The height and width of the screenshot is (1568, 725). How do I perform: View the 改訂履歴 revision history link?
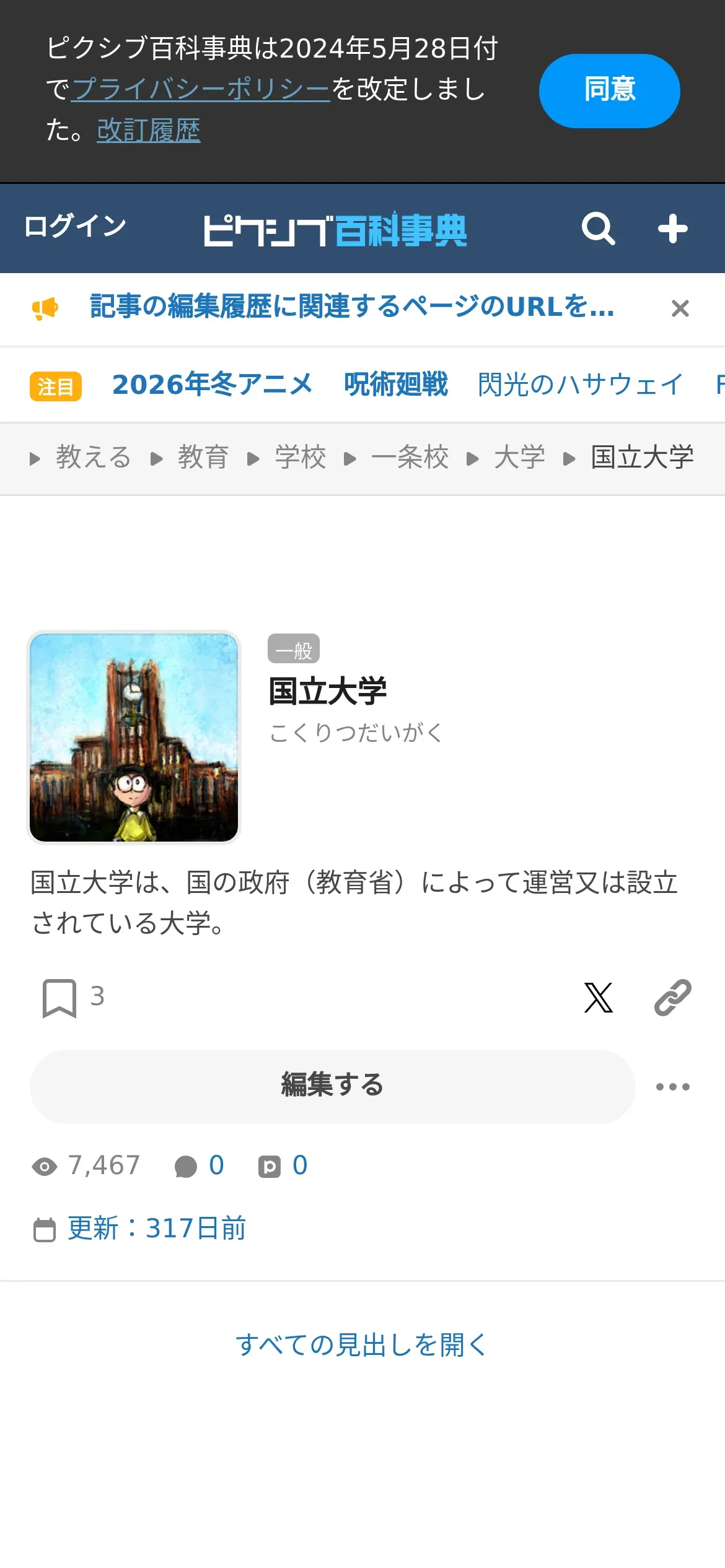click(x=148, y=131)
